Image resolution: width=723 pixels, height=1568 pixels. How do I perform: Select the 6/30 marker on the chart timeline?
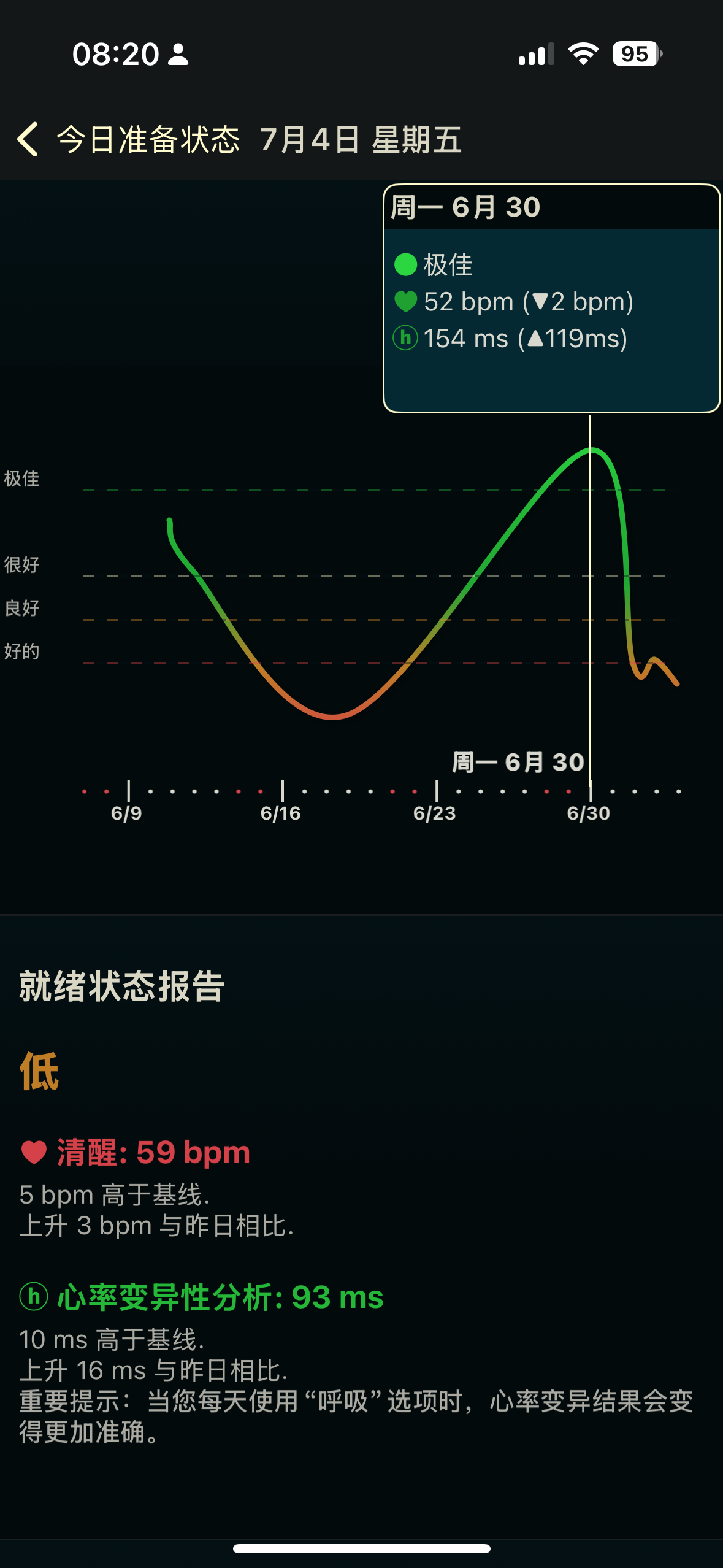tap(589, 812)
